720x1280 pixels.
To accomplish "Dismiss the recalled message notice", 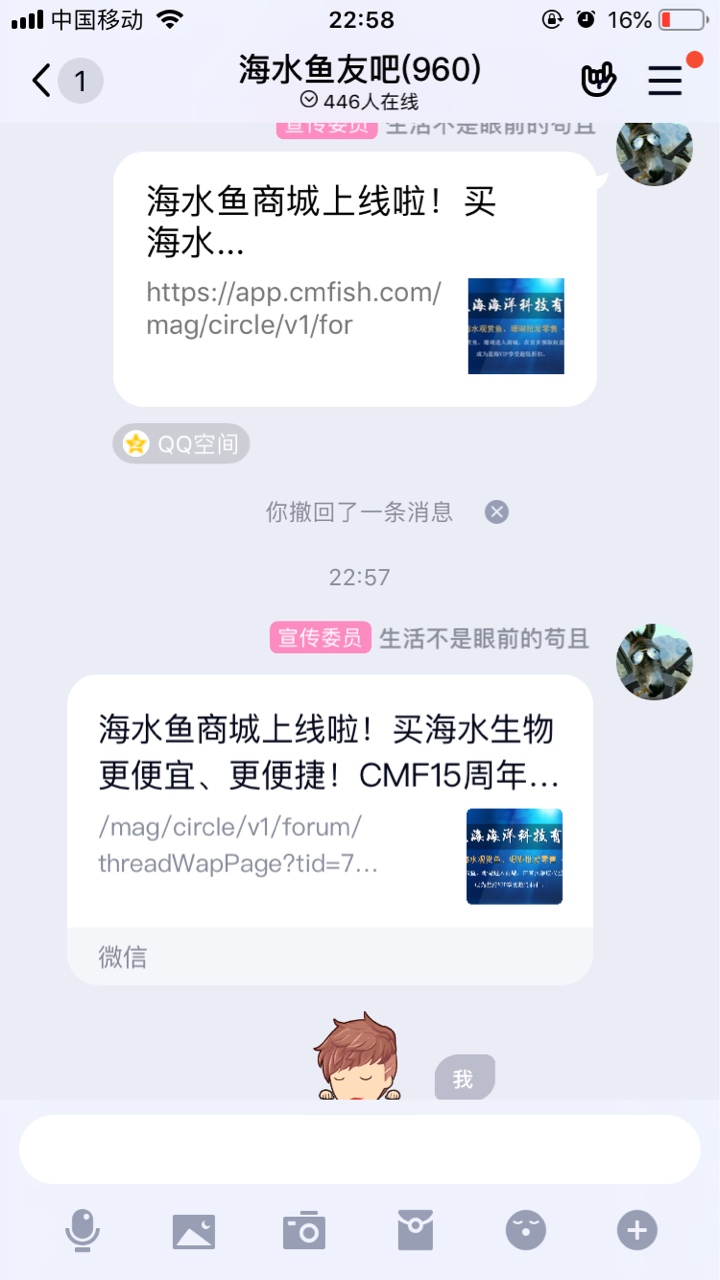I will 497,512.
